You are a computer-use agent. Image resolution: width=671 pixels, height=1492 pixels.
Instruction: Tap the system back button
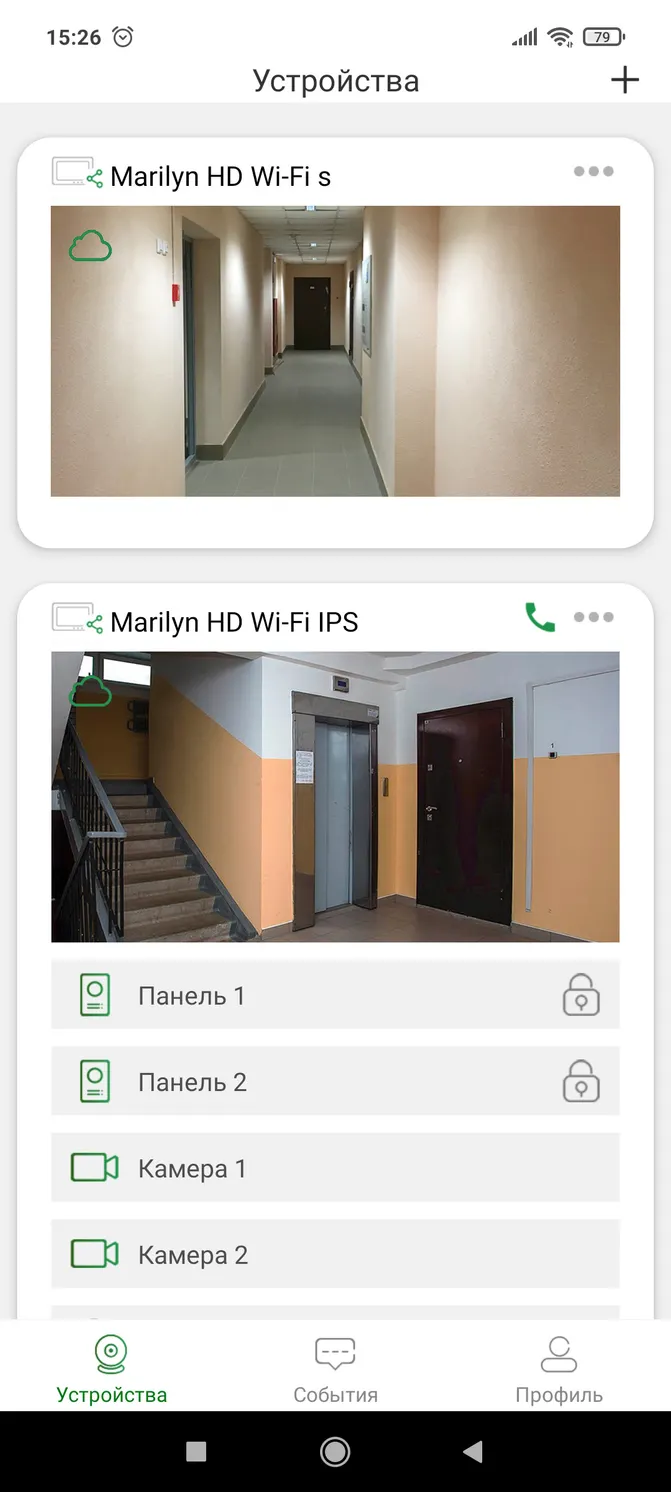coord(473,1452)
